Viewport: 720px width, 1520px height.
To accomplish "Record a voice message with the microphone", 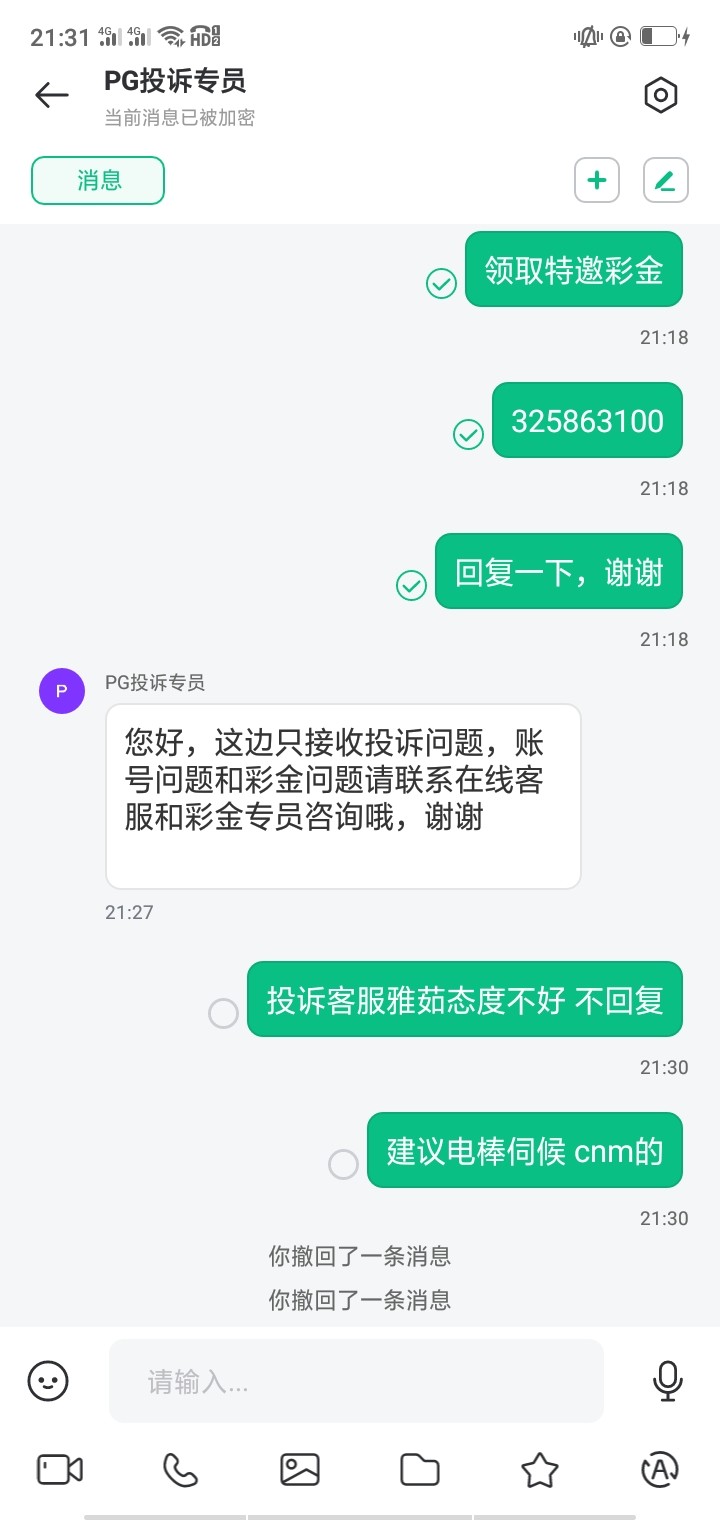I will [x=667, y=1382].
